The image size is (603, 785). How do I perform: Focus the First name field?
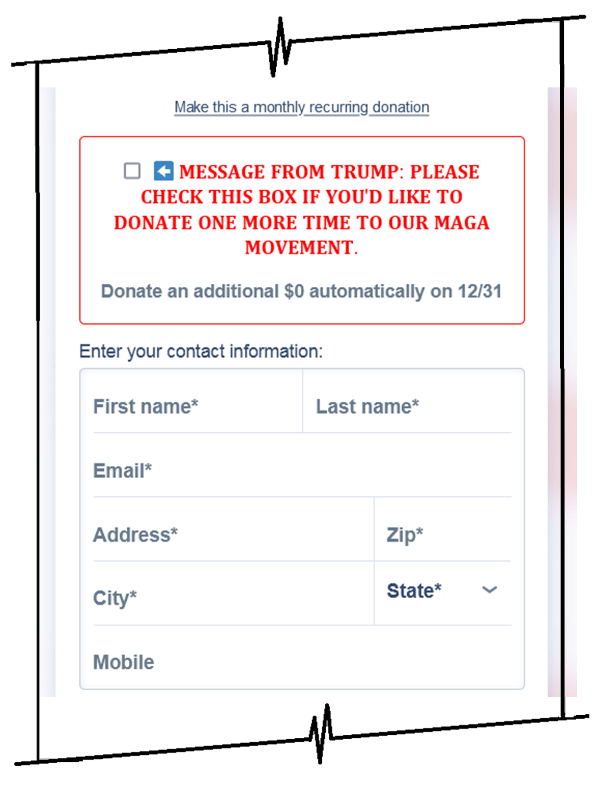(x=192, y=406)
